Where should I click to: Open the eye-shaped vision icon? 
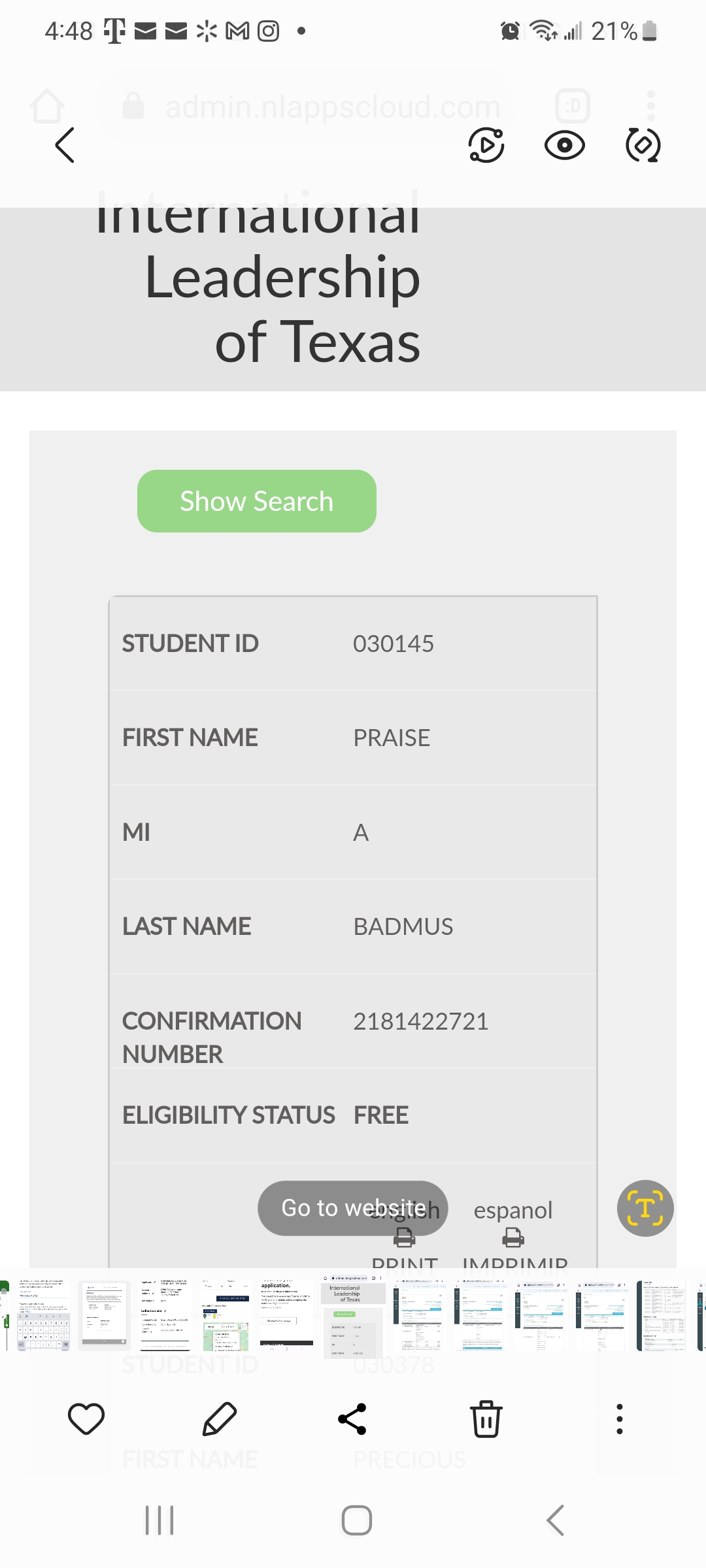[x=565, y=145]
